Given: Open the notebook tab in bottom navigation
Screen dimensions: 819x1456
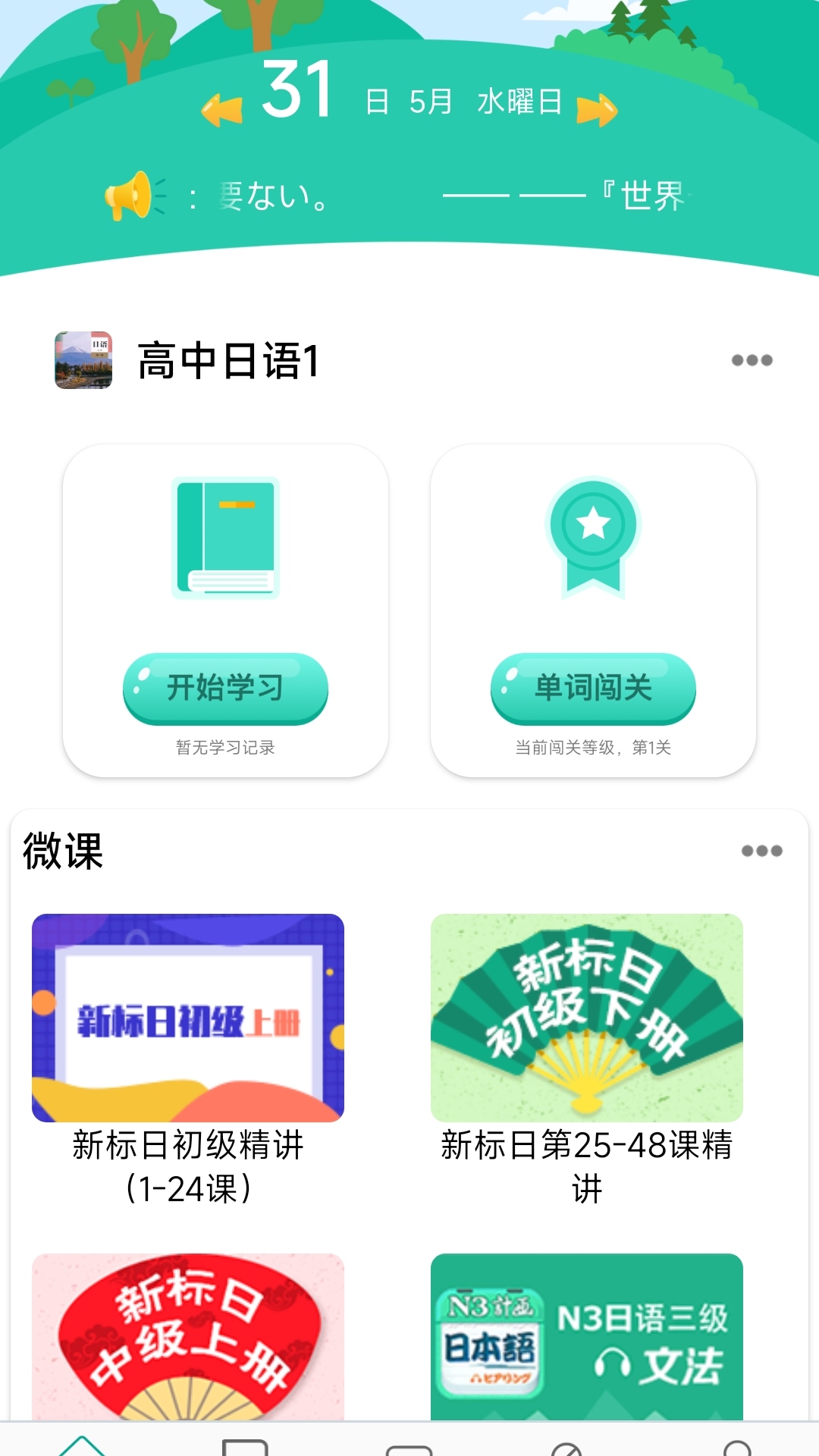Looking at the screenshot, I should [246, 1441].
